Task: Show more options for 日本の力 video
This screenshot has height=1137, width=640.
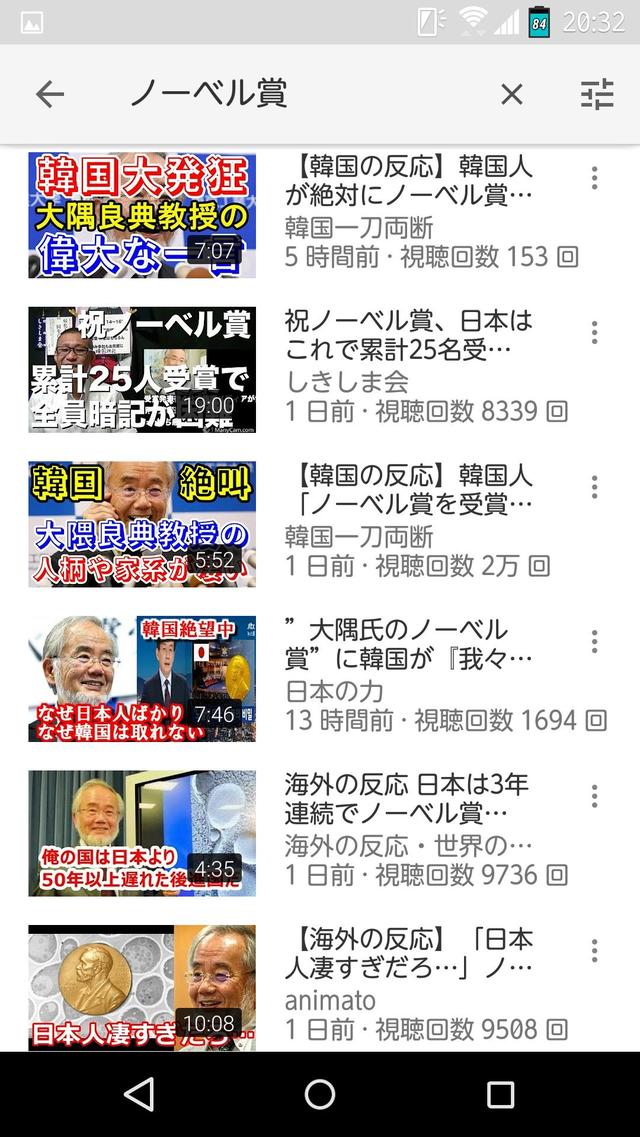Action: click(x=594, y=642)
